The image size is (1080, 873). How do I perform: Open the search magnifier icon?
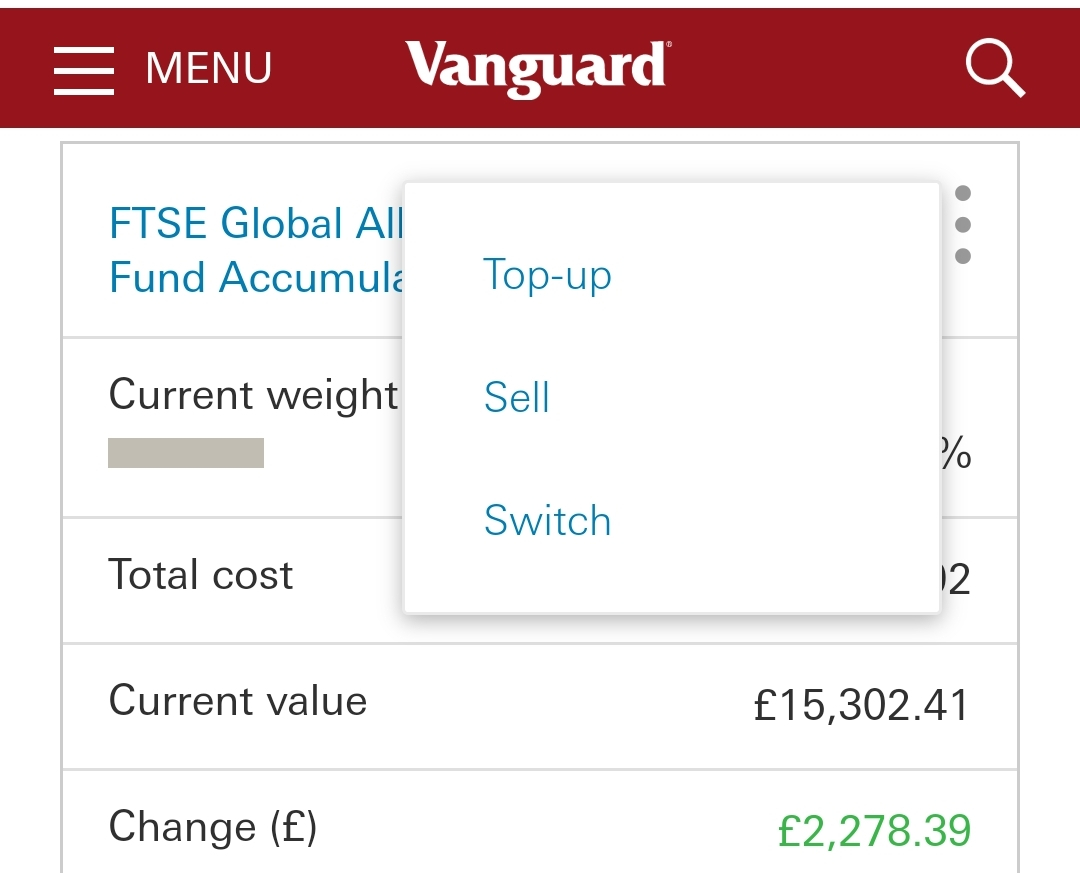(x=994, y=69)
